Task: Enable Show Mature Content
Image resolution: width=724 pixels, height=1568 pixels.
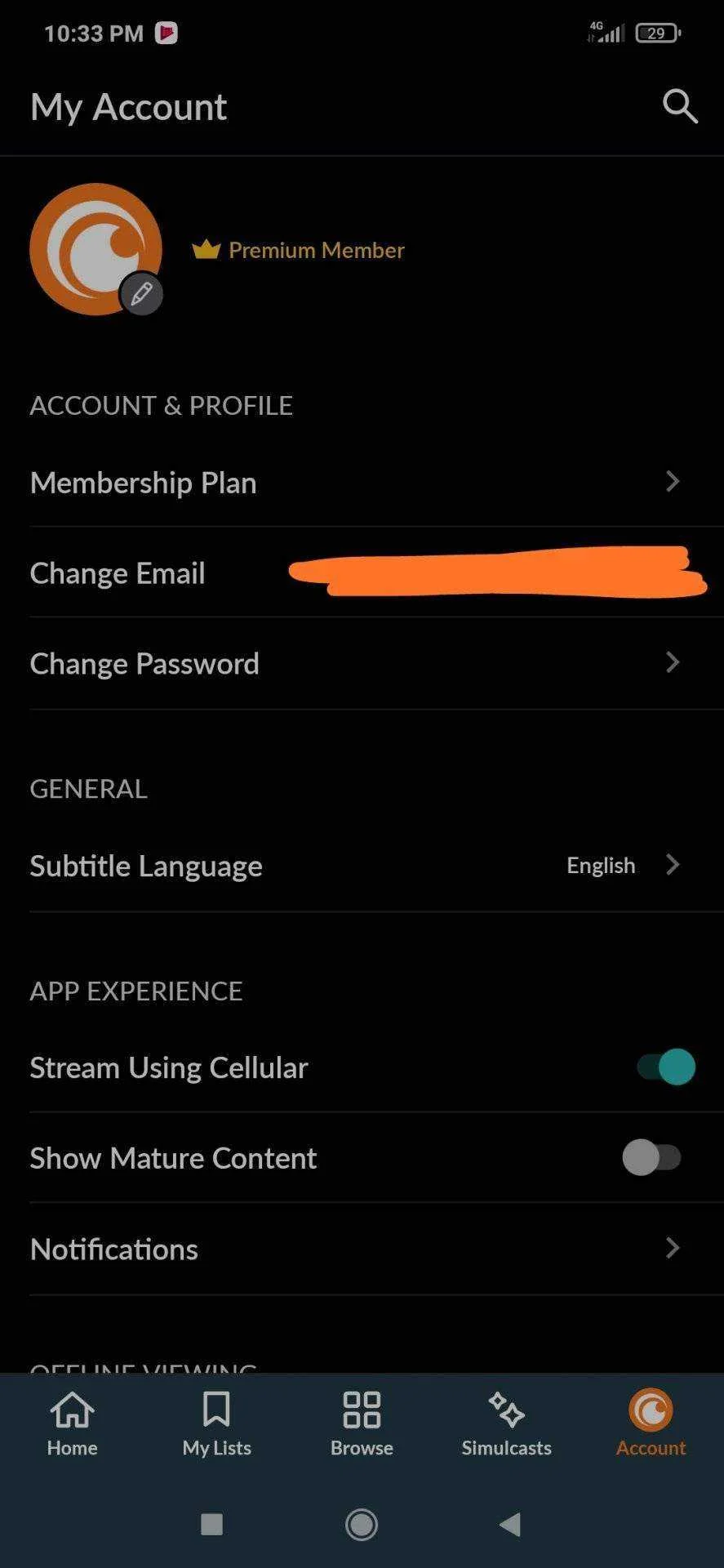Action: pos(651,1157)
